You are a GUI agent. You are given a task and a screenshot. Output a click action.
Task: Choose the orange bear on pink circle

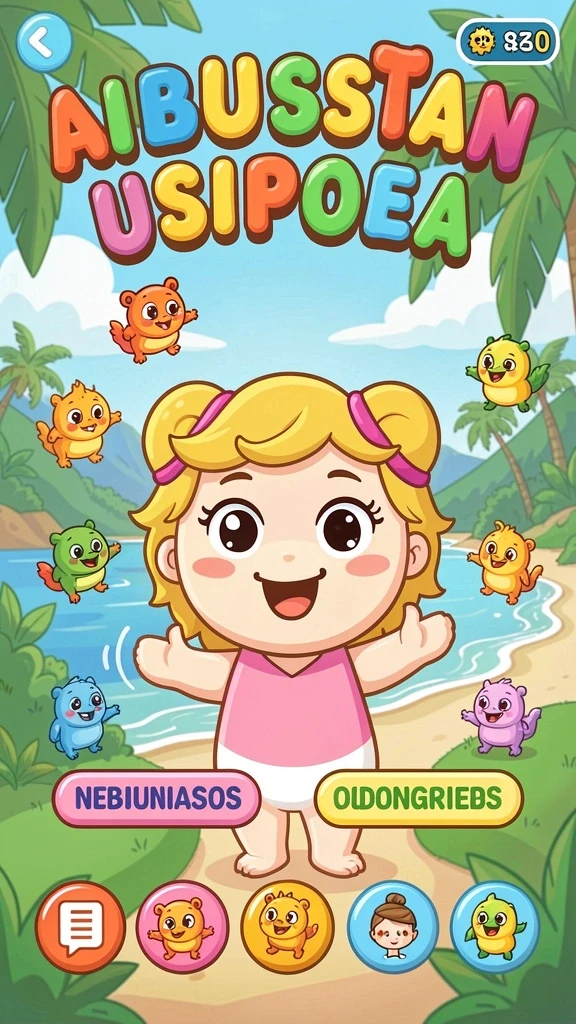[x=182, y=927]
